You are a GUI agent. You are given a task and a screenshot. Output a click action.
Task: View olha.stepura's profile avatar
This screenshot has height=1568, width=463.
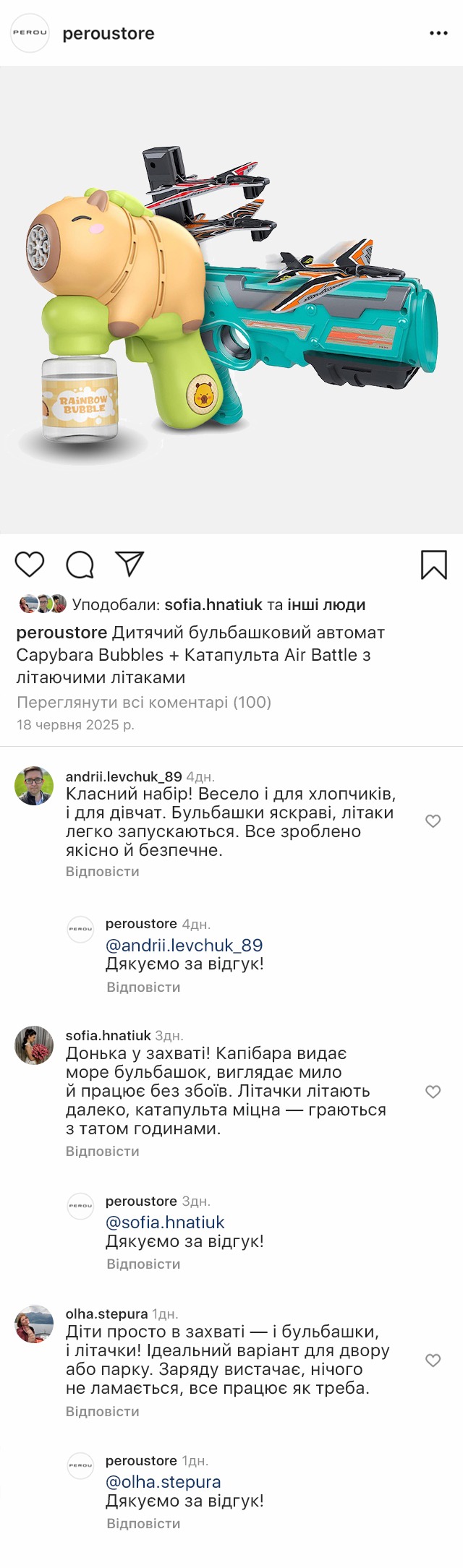[x=34, y=1324]
